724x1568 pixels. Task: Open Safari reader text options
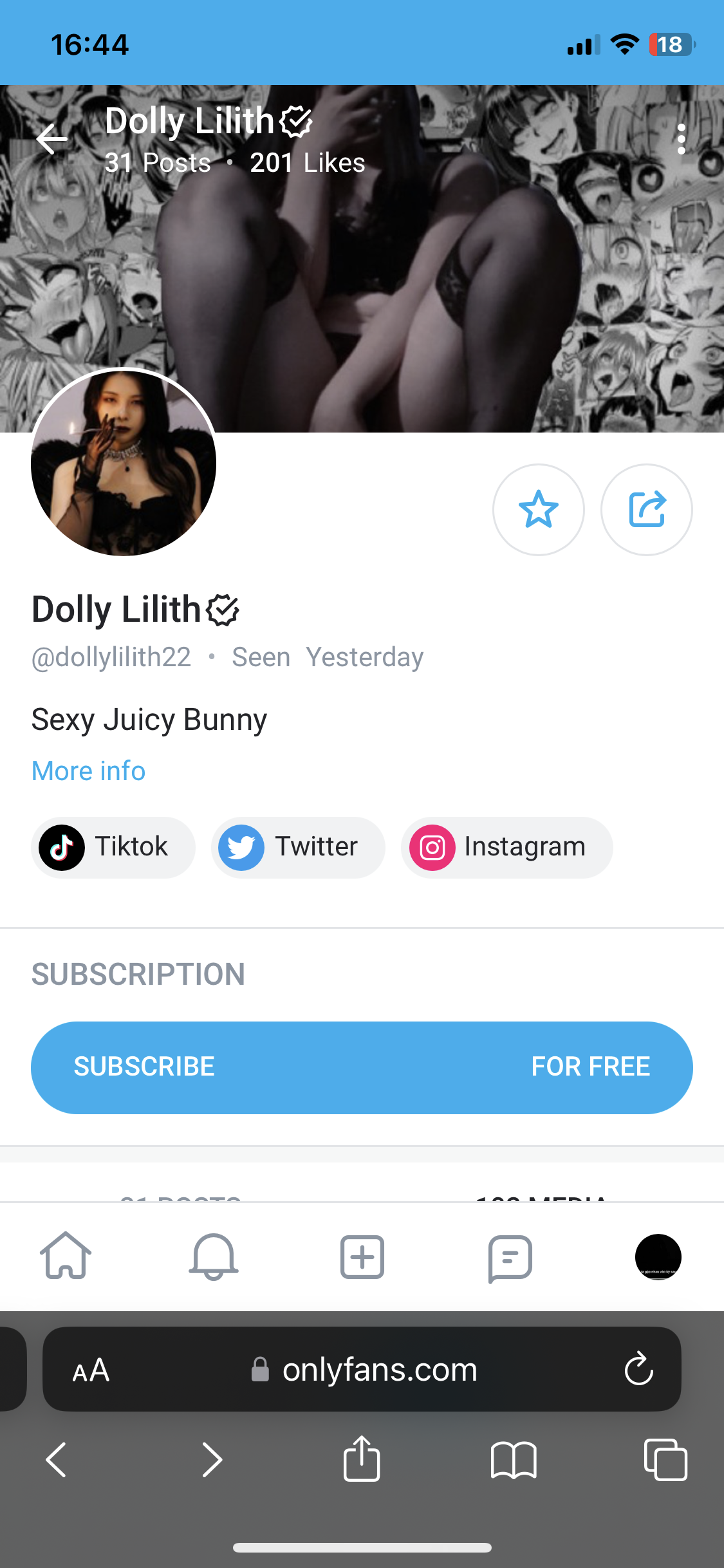[x=91, y=1370]
